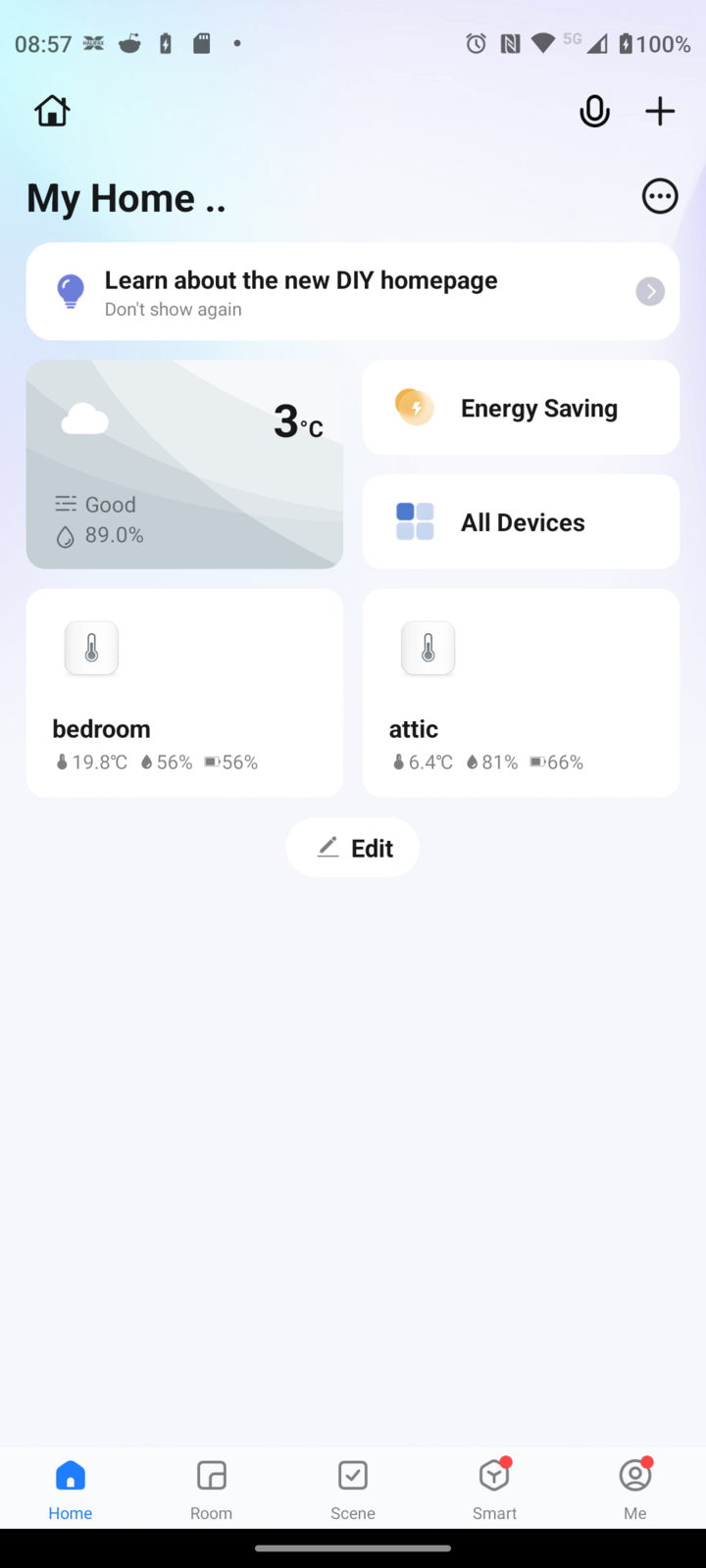Open the DIY homepage guide banner
Screen dimensions: 706x1568
coord(353,281)
